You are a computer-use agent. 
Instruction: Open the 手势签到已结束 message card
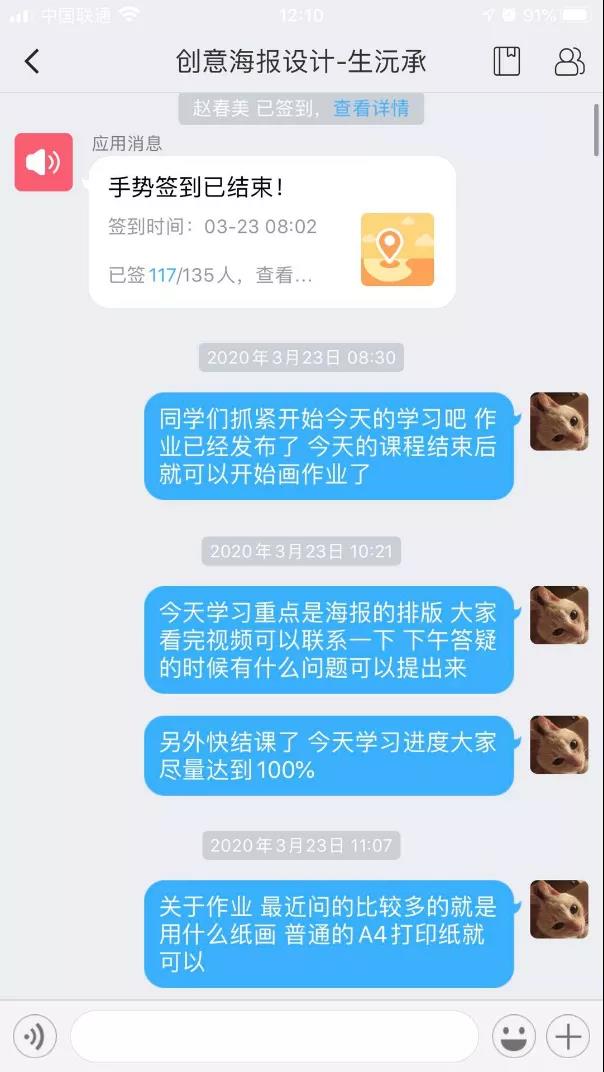[272, 232]
